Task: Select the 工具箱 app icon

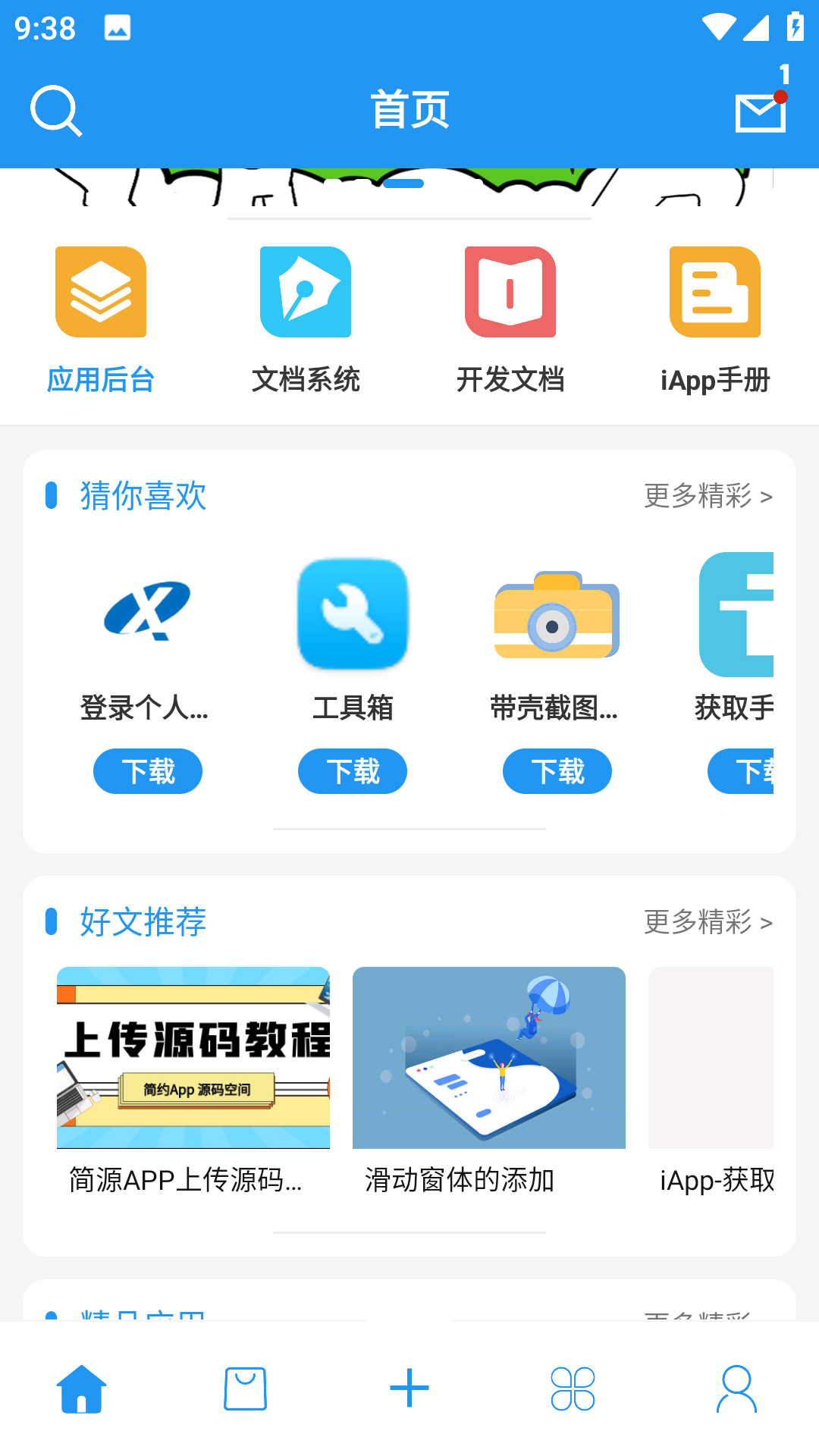Action: pos(352,614)
